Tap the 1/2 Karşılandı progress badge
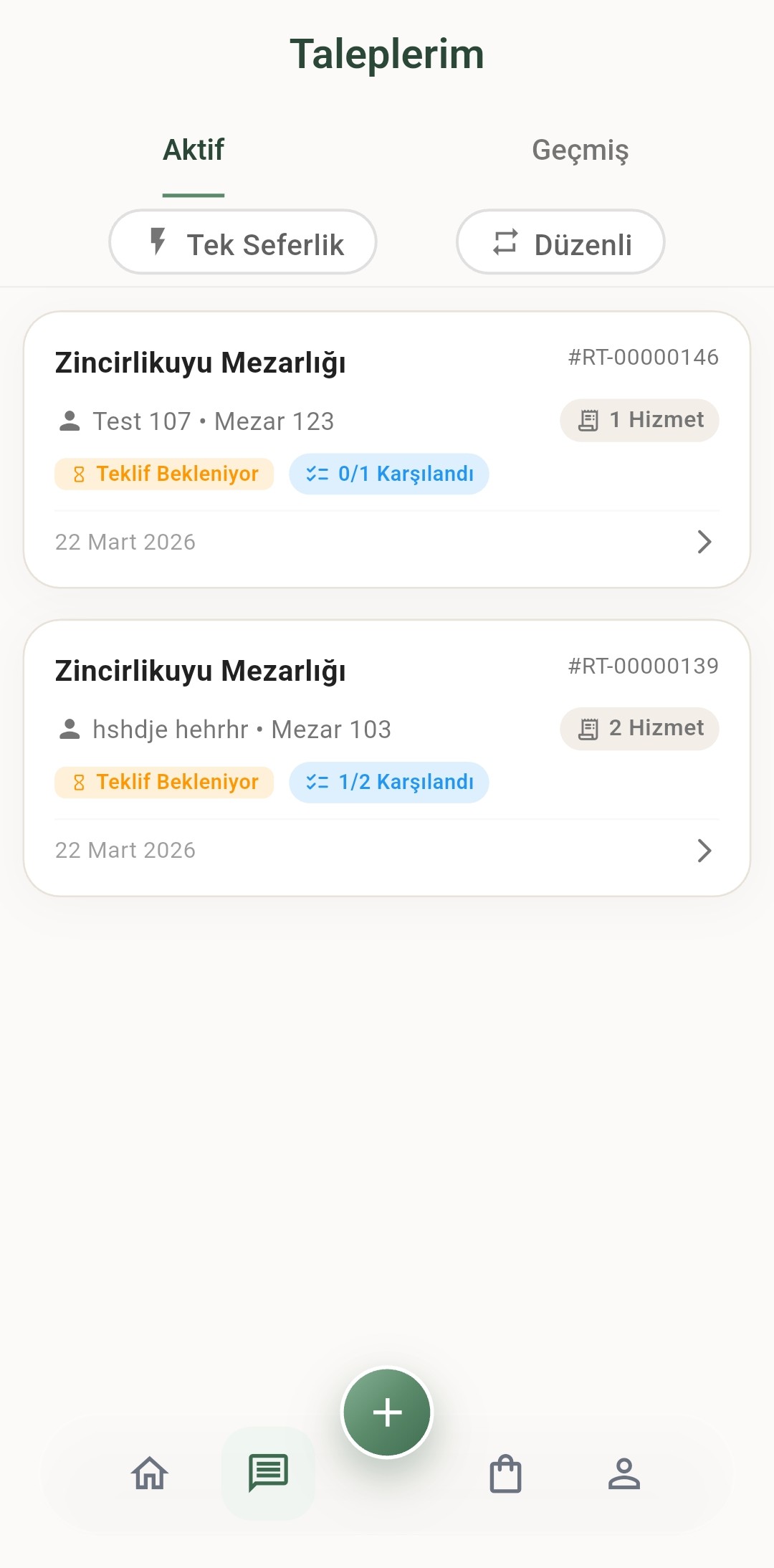Screen dimensions: 774x1568 [x=388, y=782]
